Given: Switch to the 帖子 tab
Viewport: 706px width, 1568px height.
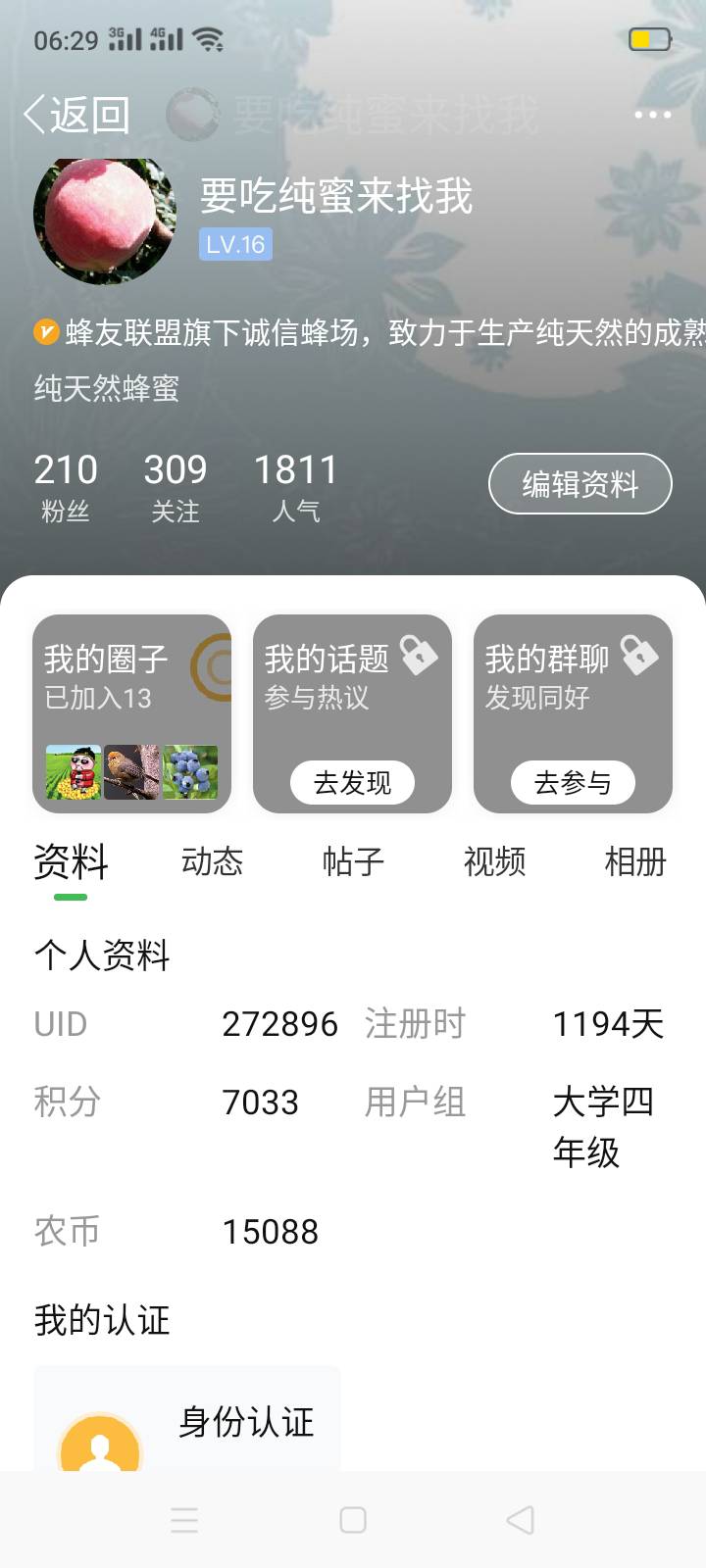Looking at the screenshot, I should tap(353, 862).
